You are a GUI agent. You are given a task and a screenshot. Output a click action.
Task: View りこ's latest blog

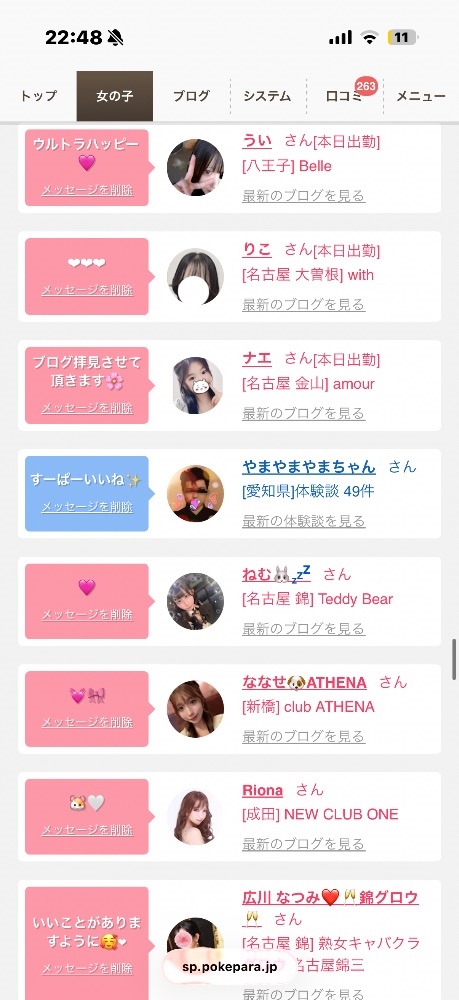tap(303, 305)
